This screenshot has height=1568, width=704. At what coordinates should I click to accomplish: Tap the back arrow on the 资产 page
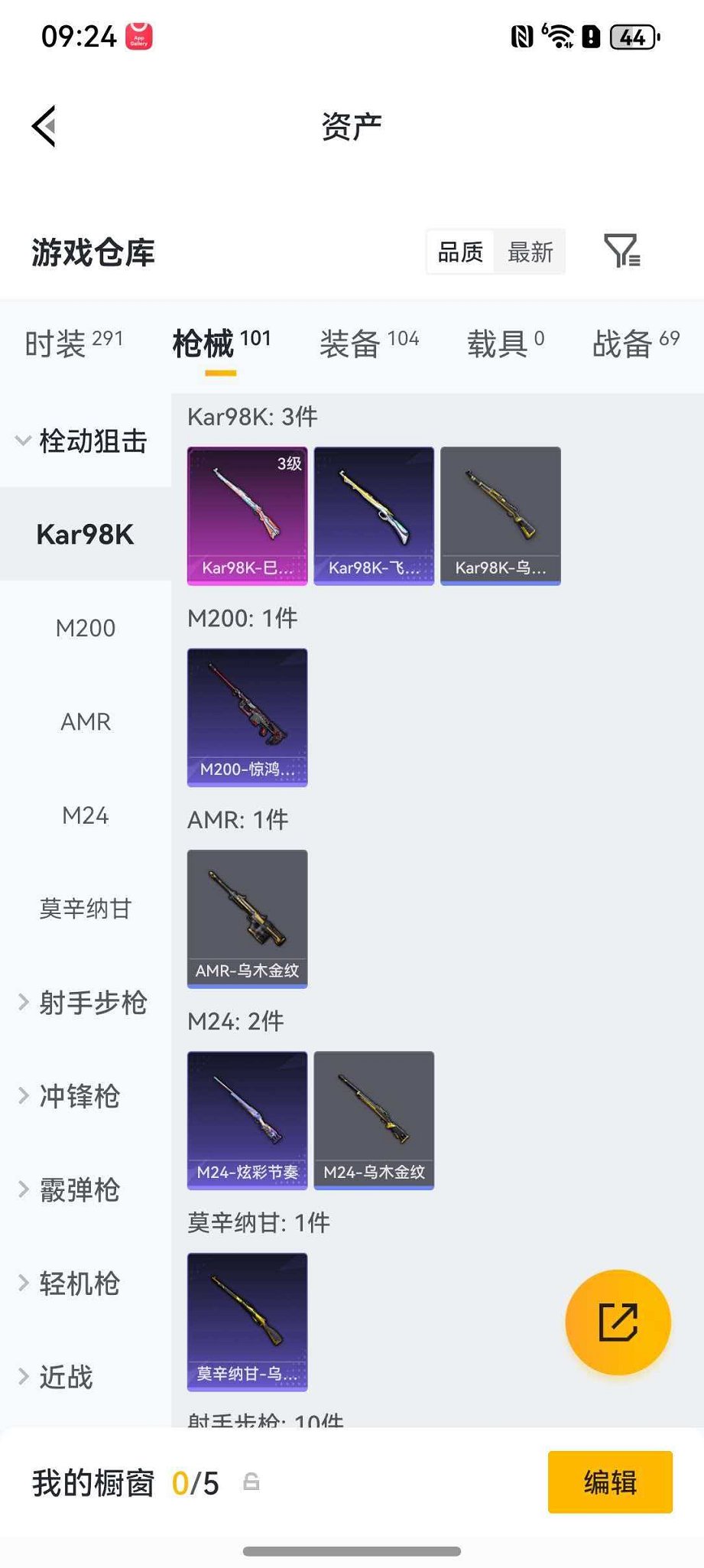point(44,125)
